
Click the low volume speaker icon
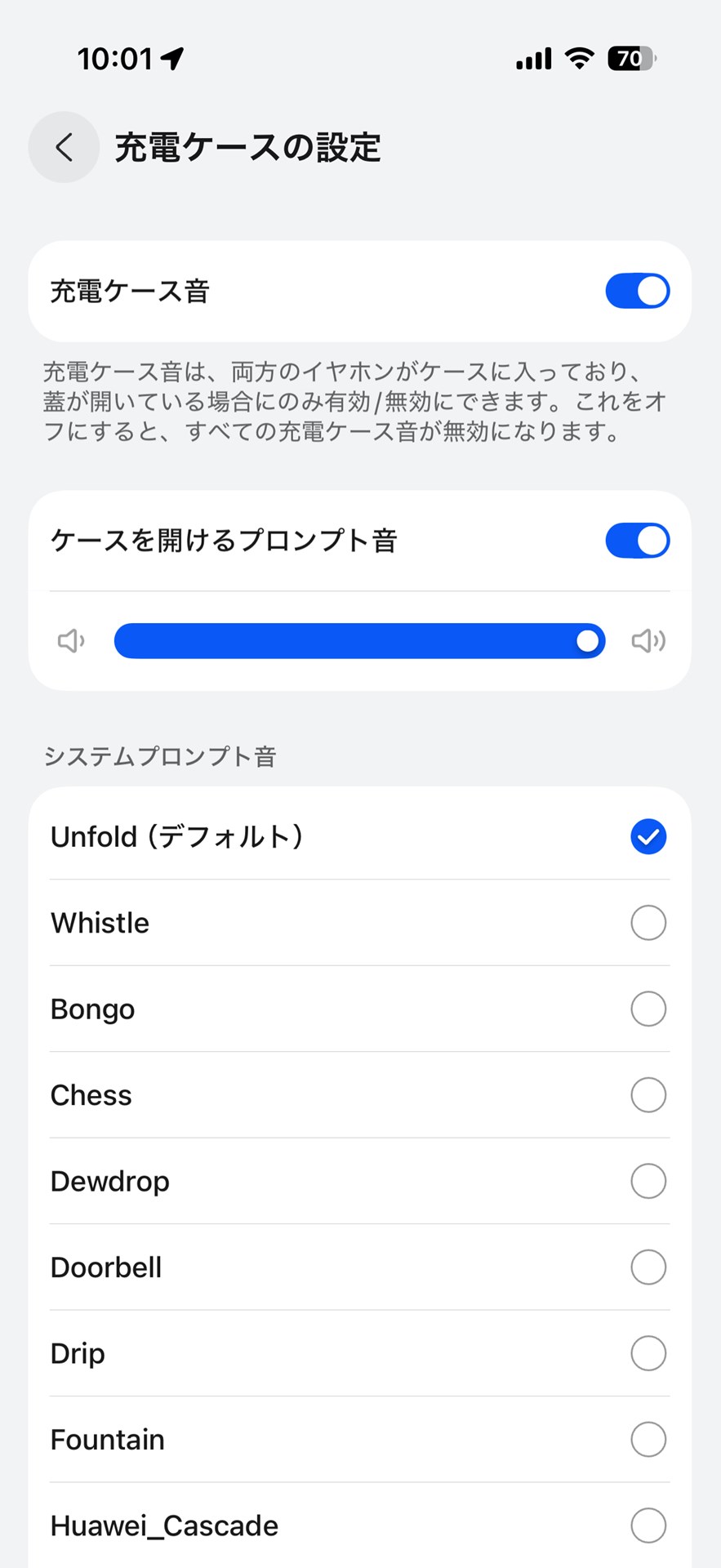click(71, 641)
